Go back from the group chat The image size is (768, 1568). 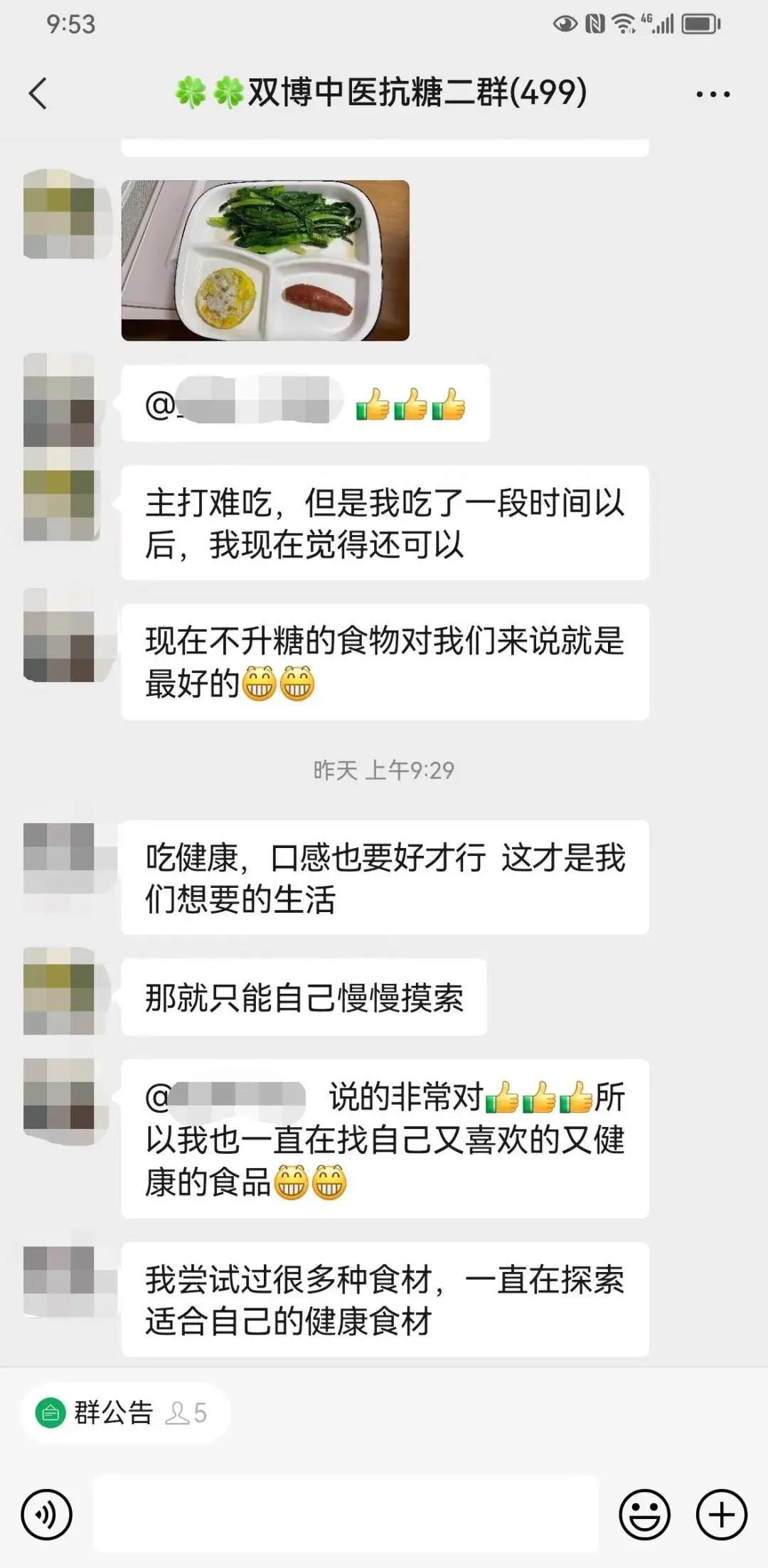(38, 93)
